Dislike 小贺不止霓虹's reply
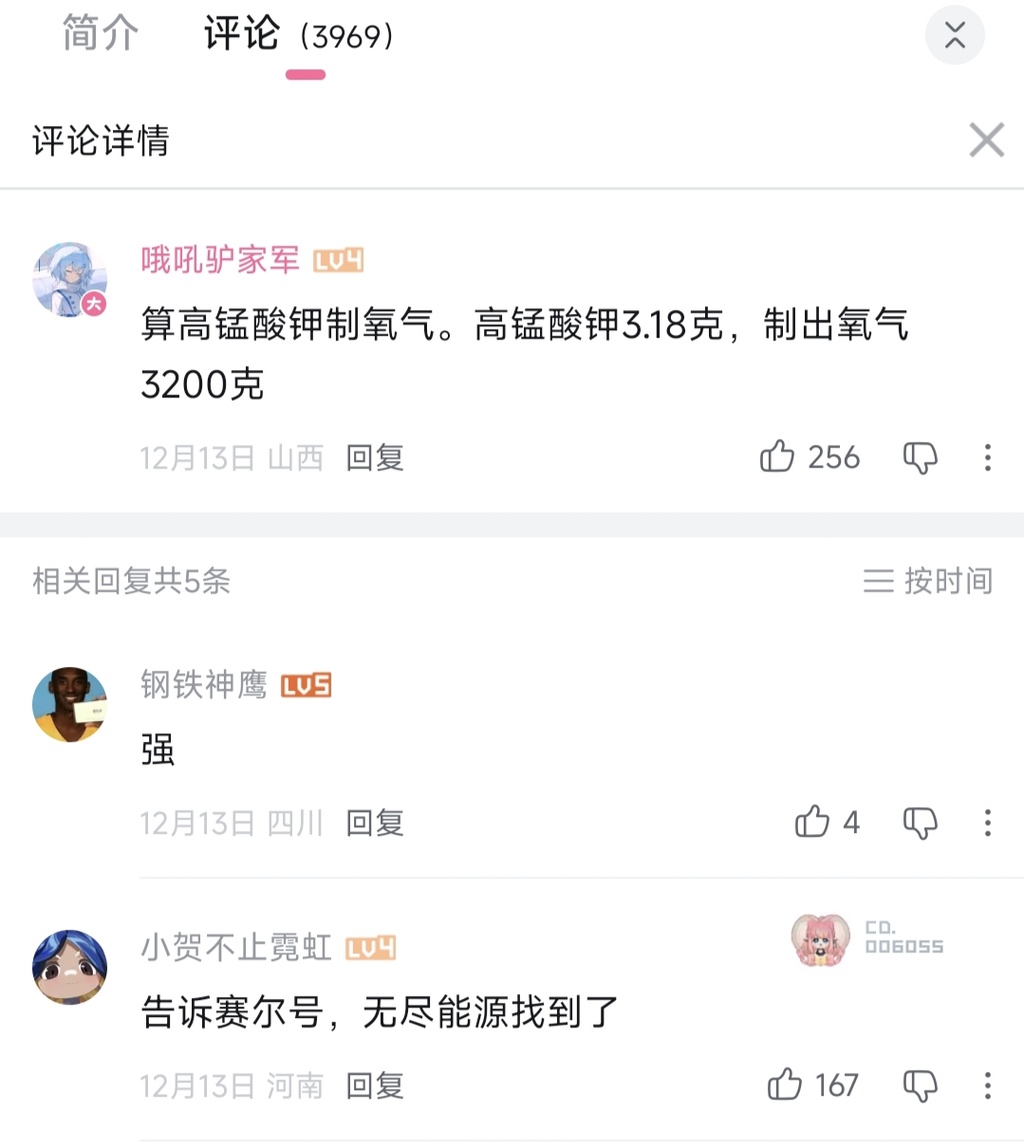 click(x=920, y=1085)
